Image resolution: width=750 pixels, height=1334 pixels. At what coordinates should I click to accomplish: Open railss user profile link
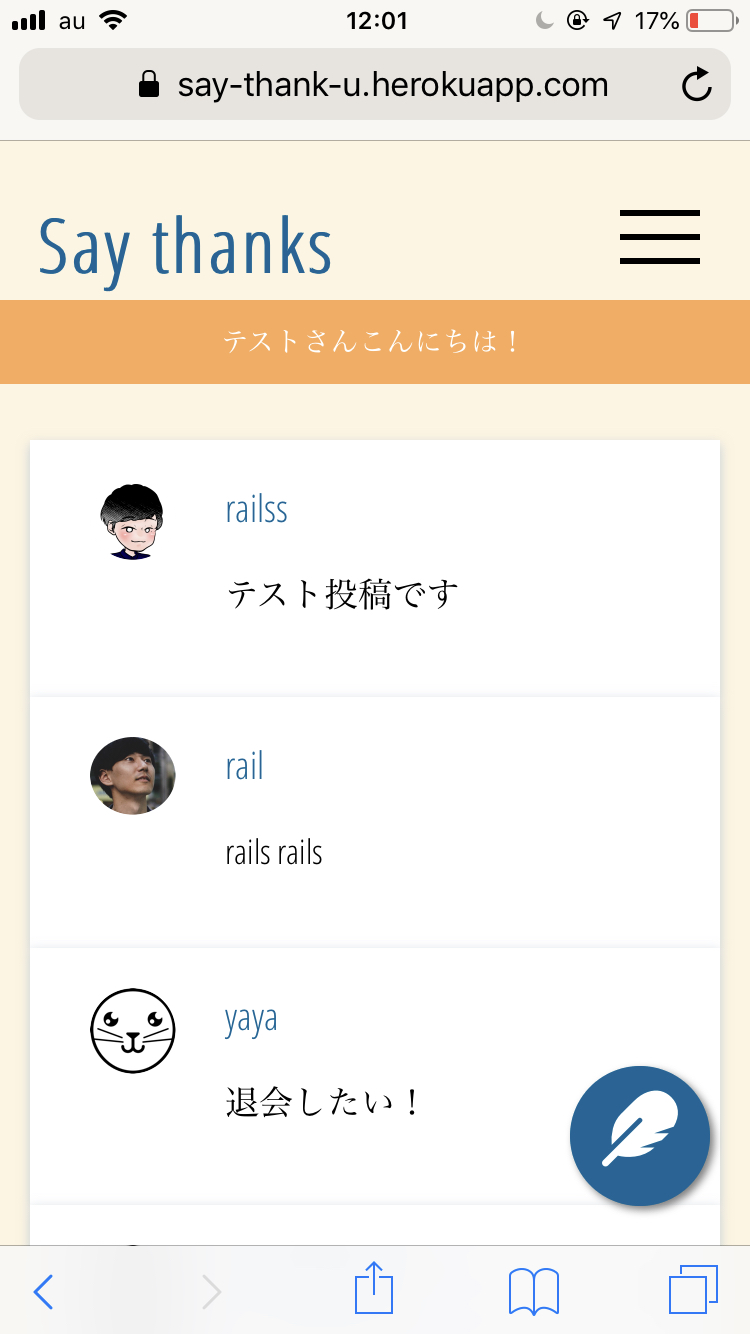click(x=256, y=510)
